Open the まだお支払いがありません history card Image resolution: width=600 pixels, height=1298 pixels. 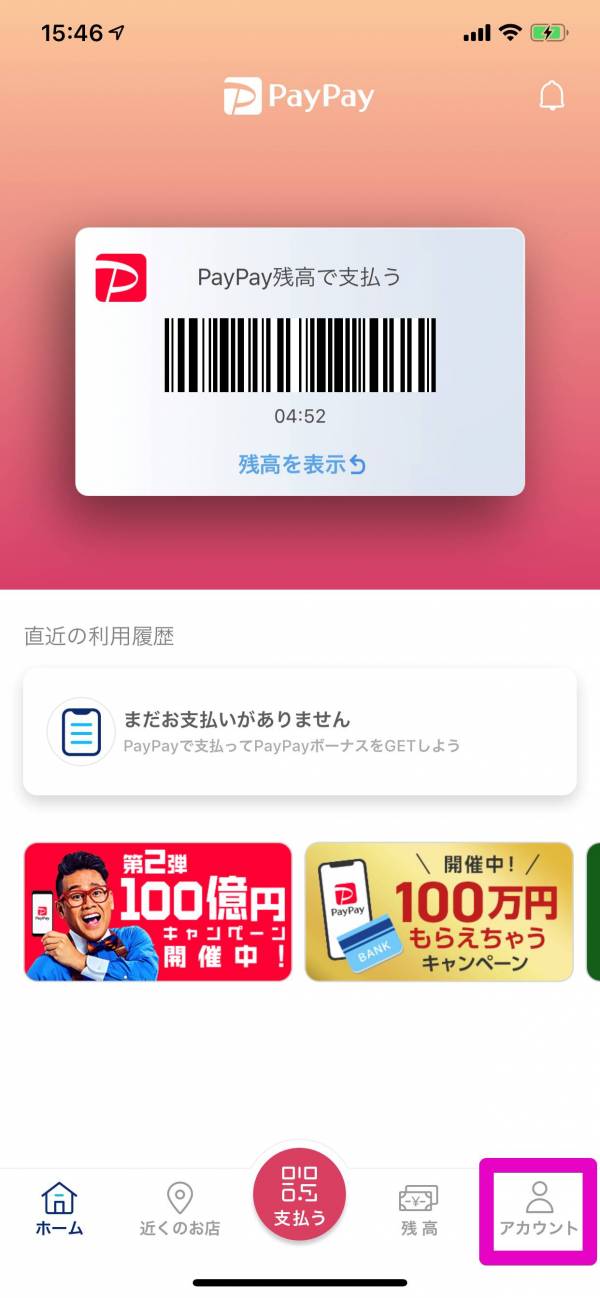click(x=300, y=732)
